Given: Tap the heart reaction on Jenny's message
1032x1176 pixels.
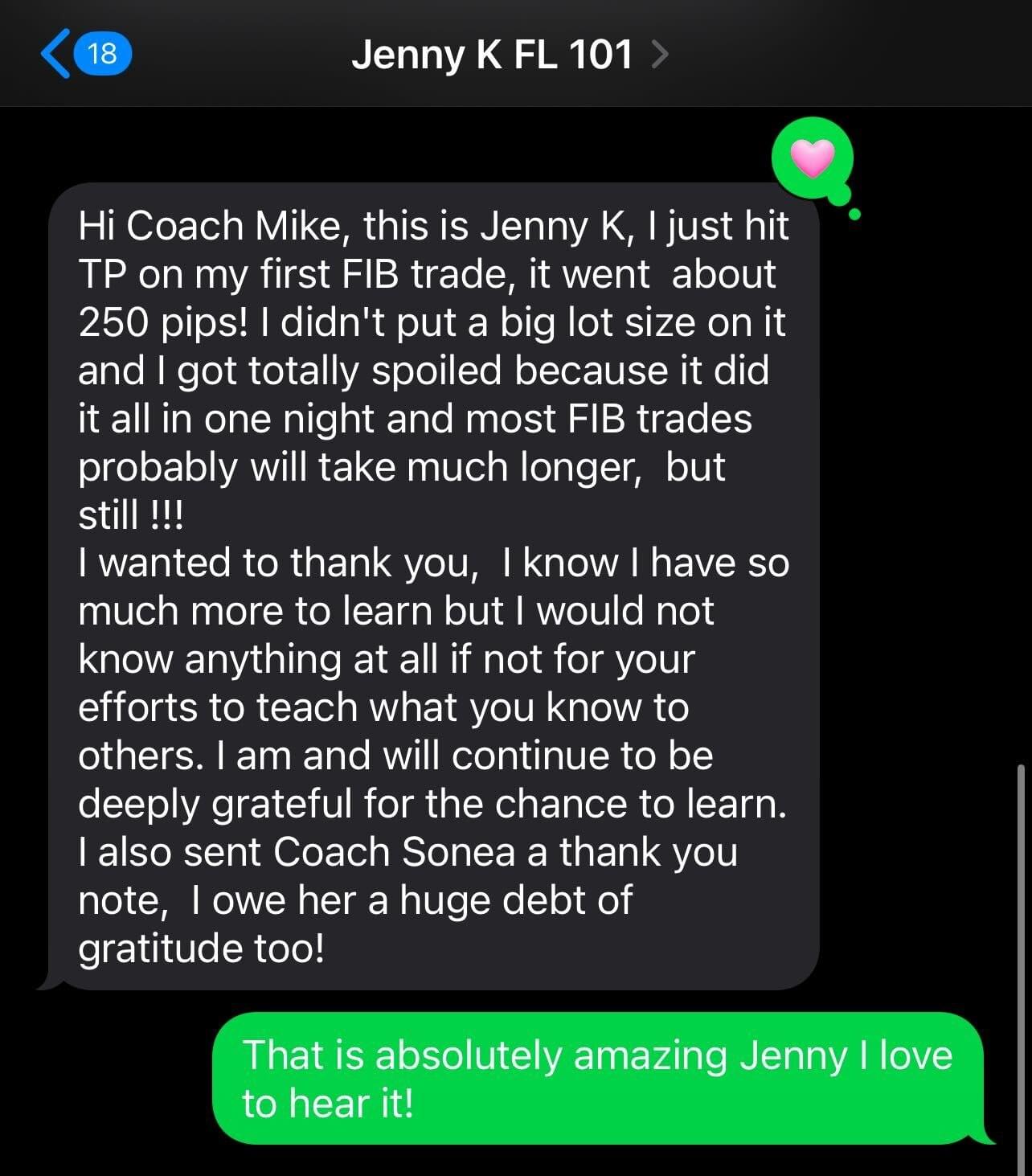Looking at the screenshot, I should (x=812, y=158).
